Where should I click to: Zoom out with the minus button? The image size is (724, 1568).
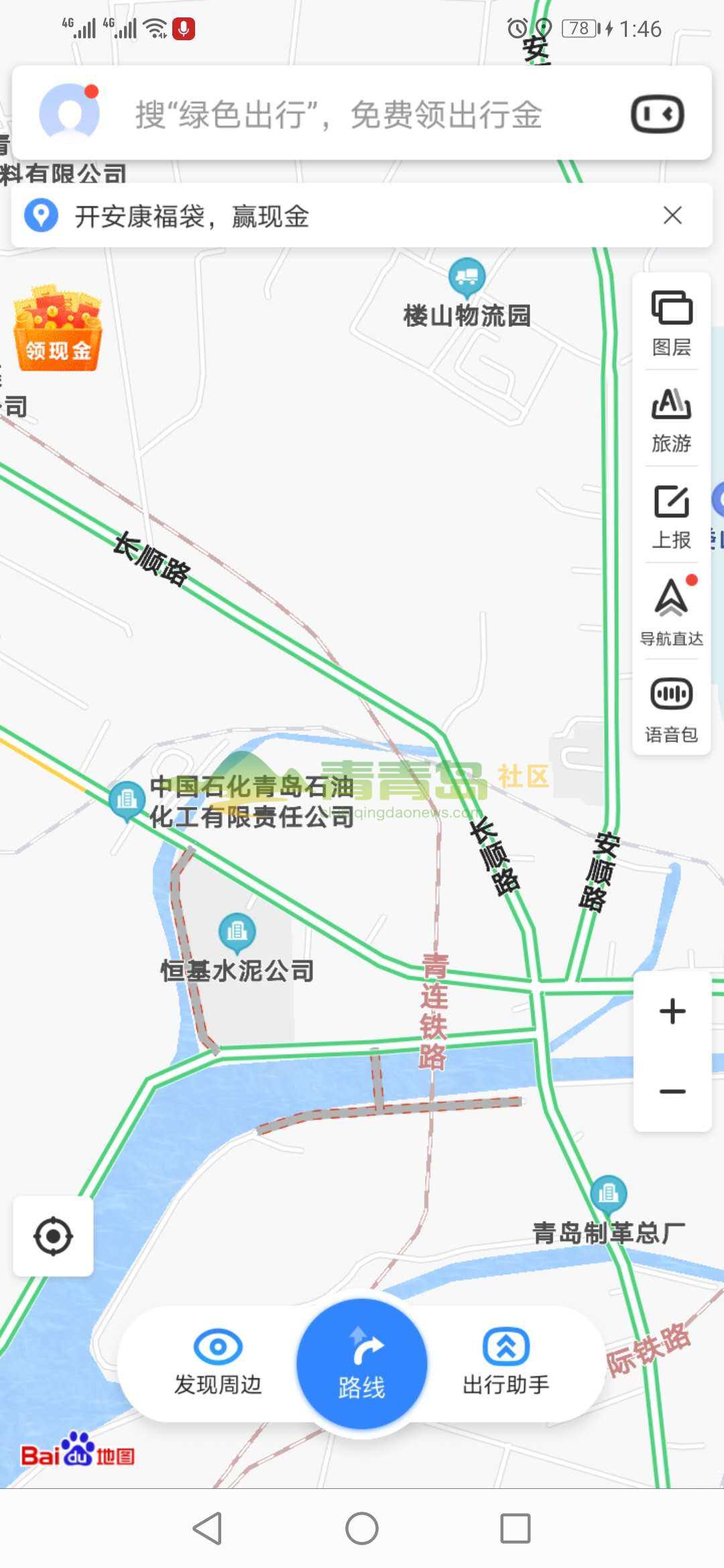coord(672,1092)
